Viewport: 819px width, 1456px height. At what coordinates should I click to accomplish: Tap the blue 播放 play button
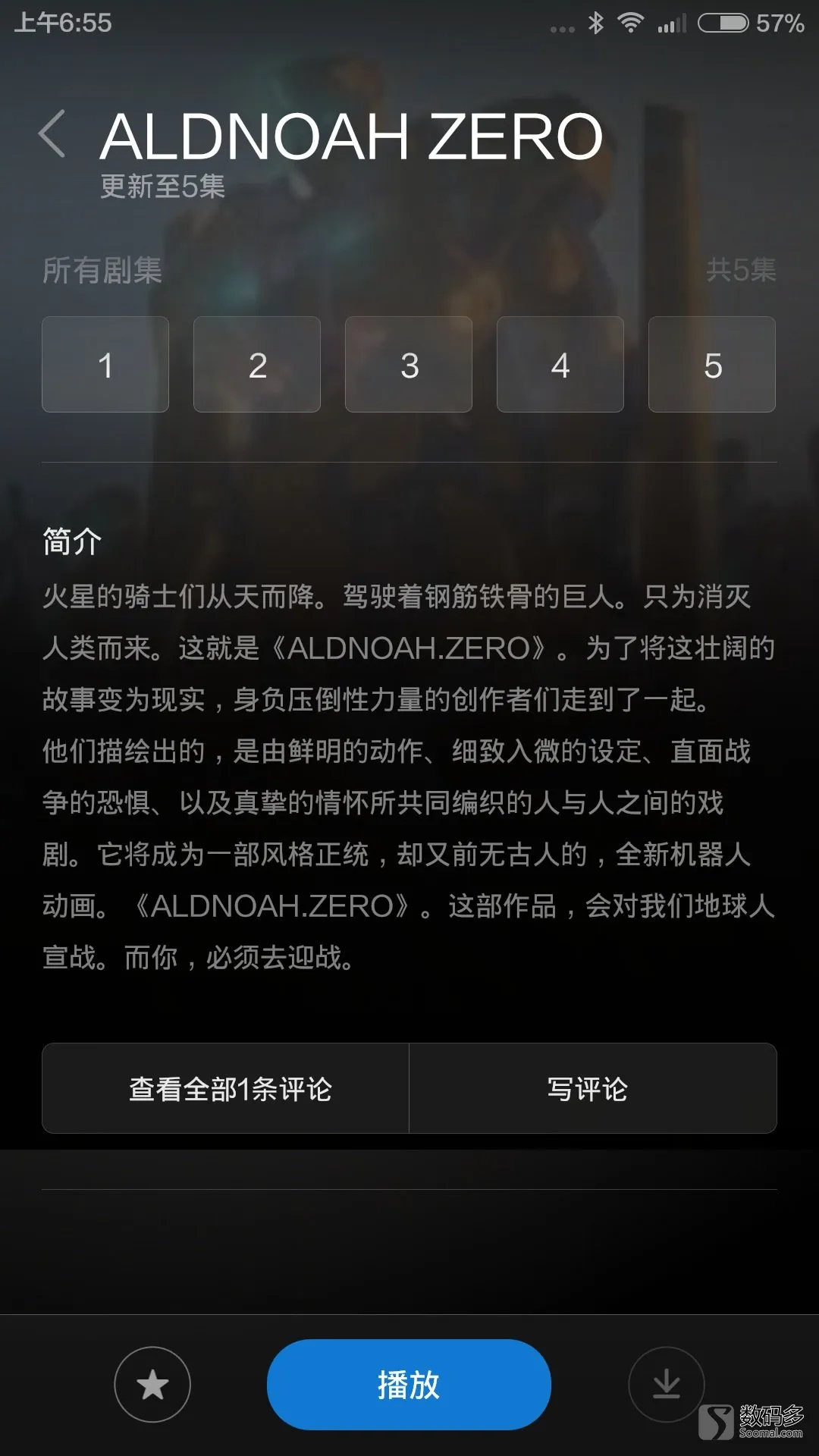(x=409, y=1385)
